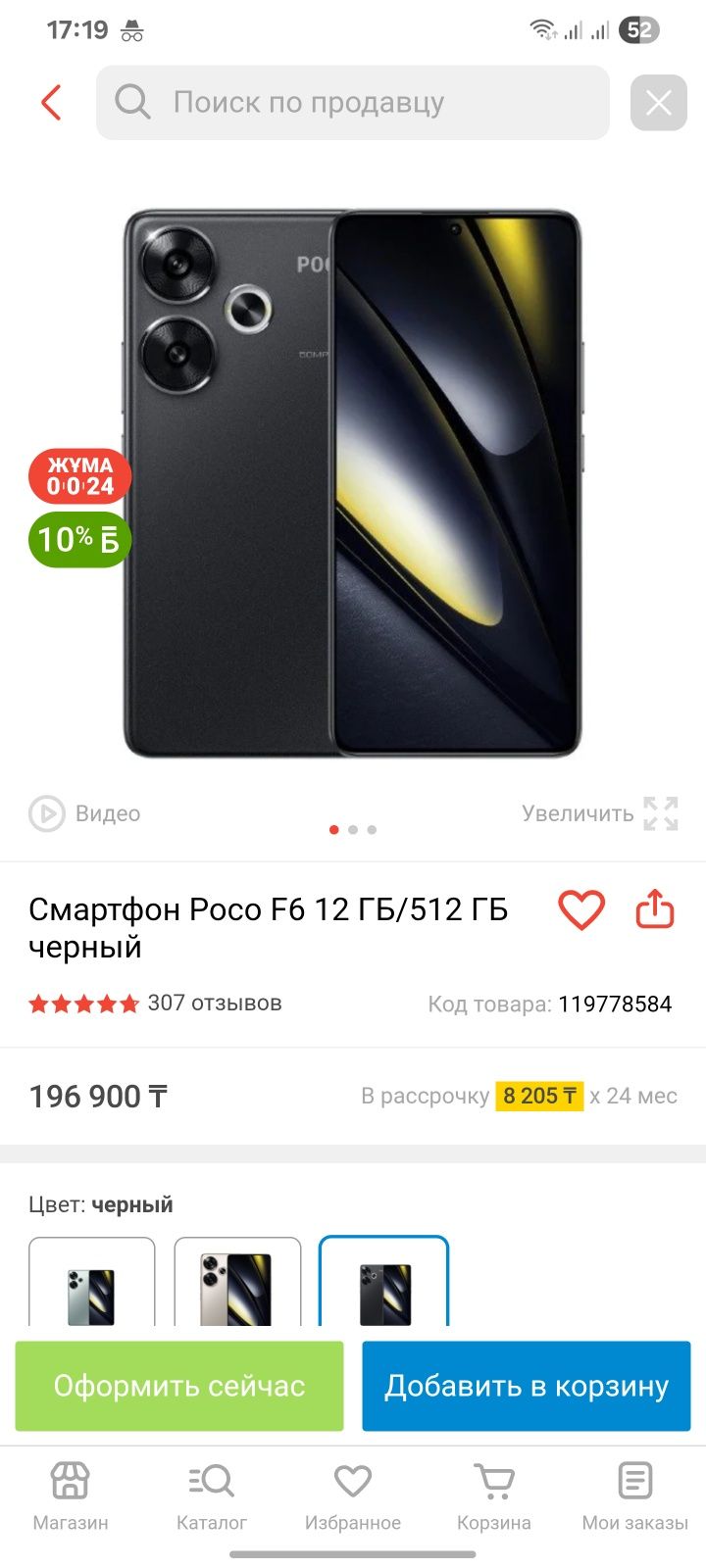Add Poco F6 to favorites with the heart icon
The width and height of the screenshot is (706, 1568).
581,910
